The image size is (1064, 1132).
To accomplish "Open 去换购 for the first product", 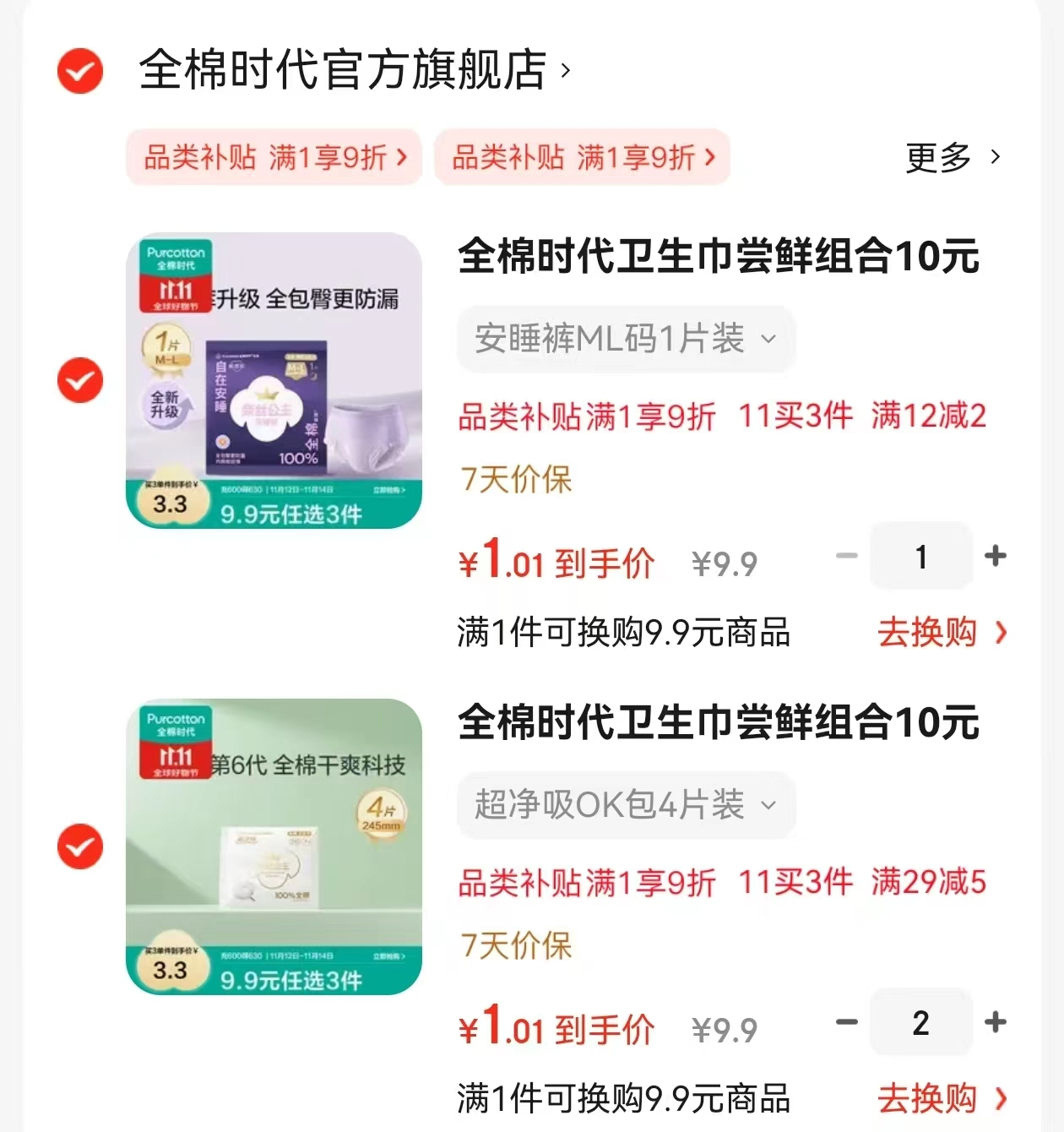I will (x=929, y=634).
